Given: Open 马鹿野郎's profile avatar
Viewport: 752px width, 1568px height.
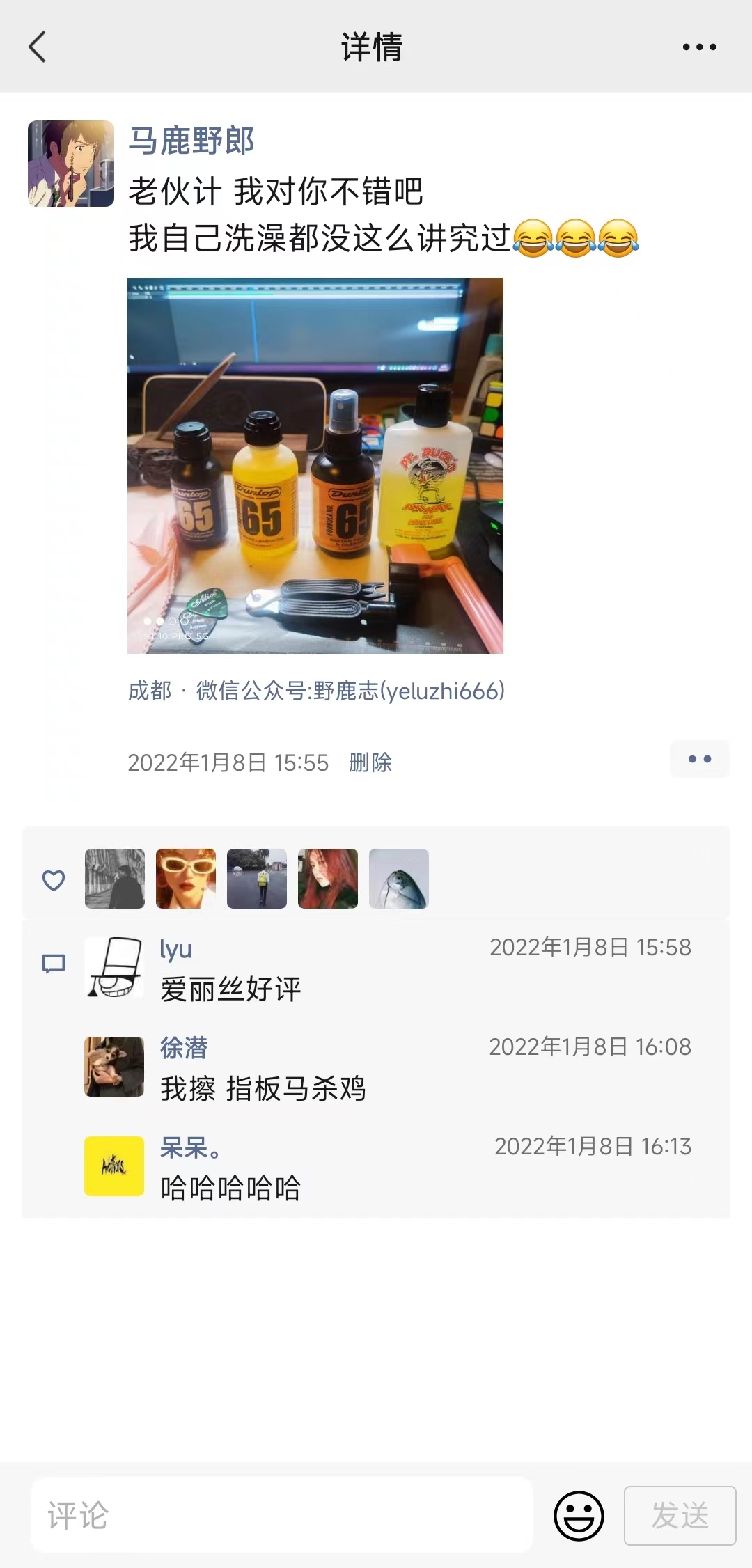Looking at the screenshot, I should coord(71,164).
